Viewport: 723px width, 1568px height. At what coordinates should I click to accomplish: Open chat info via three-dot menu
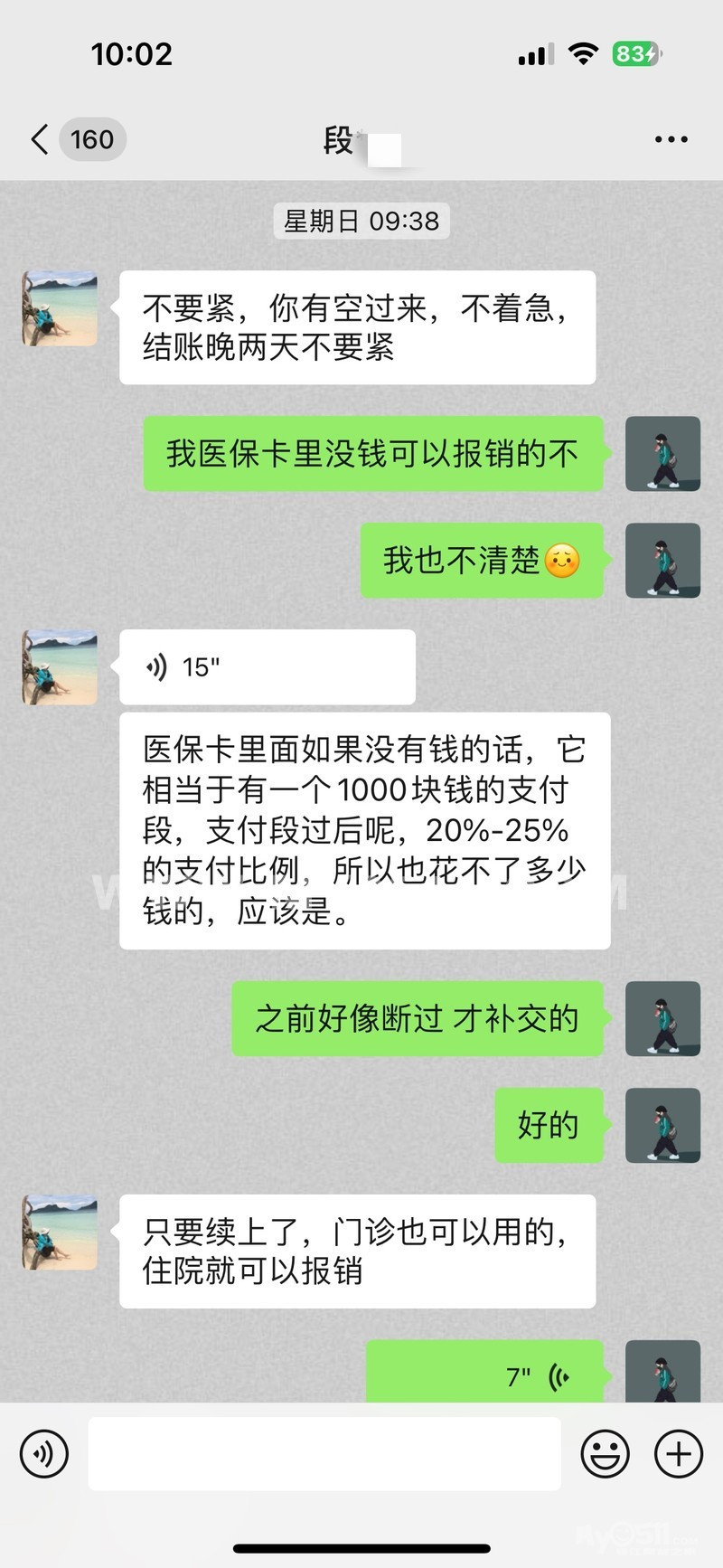(x=671, y=140)
